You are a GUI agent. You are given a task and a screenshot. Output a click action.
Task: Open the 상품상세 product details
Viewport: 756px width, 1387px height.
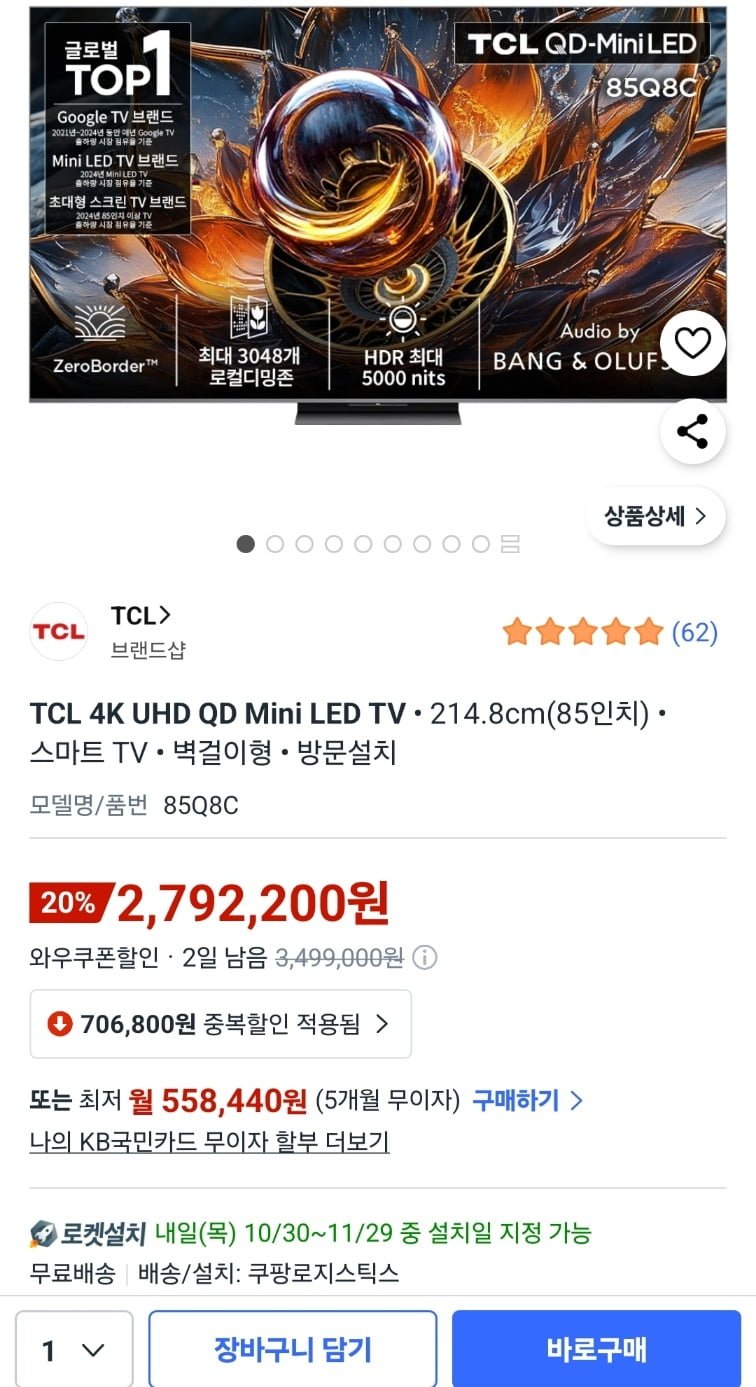coord(655,516)
